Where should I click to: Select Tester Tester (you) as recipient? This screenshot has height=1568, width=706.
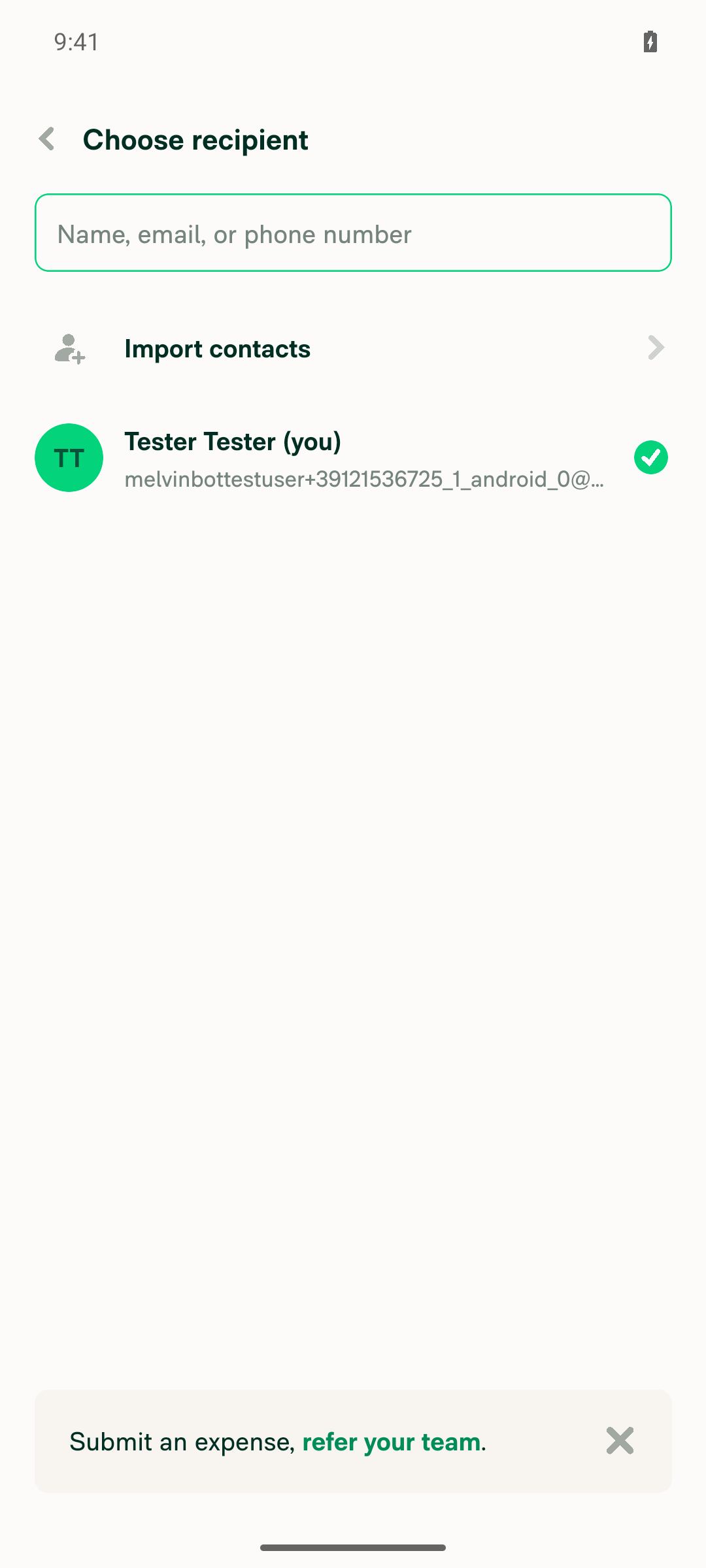click(x=353, y=458)
